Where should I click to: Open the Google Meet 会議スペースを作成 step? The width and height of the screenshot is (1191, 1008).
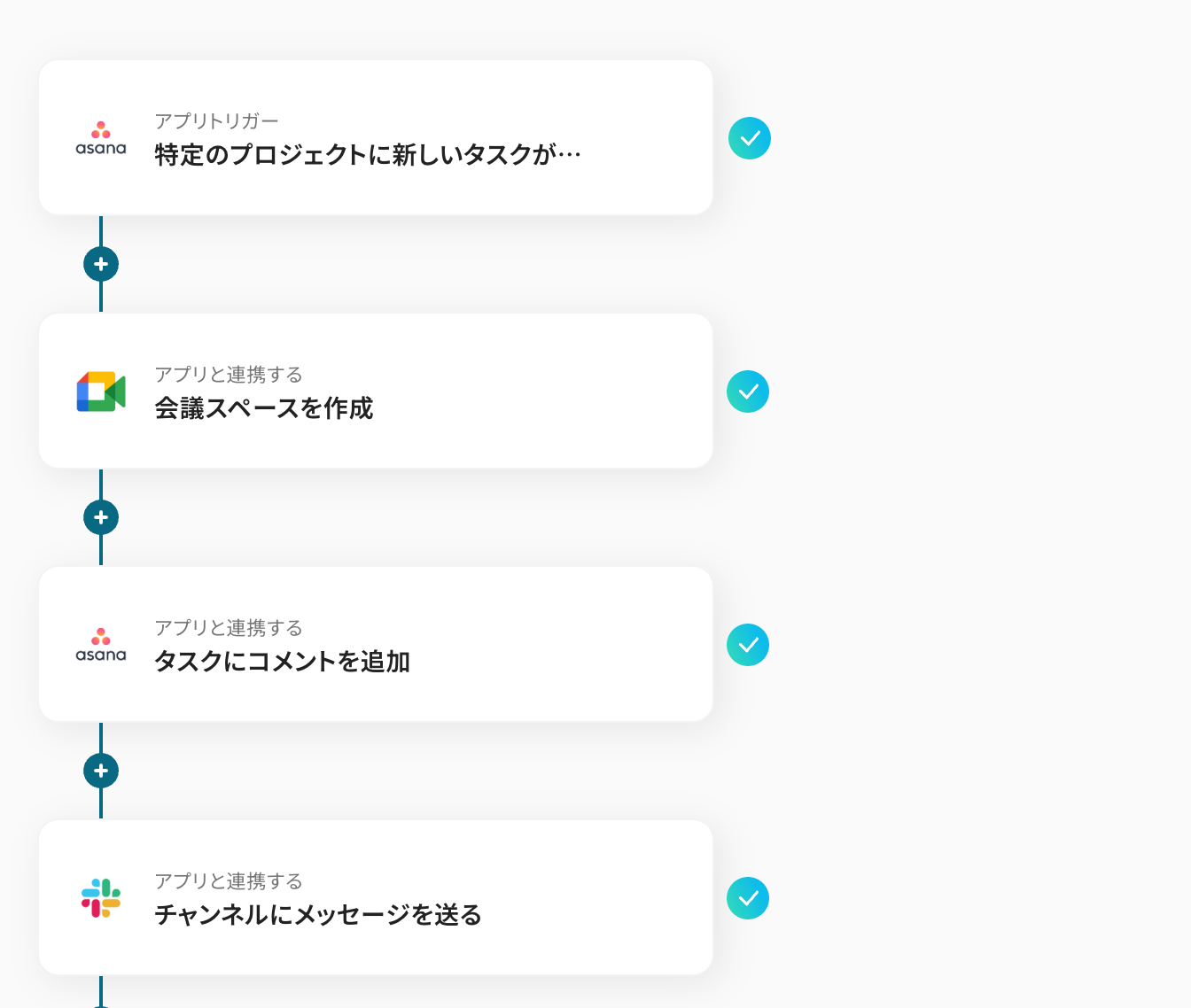pos(376,392)
